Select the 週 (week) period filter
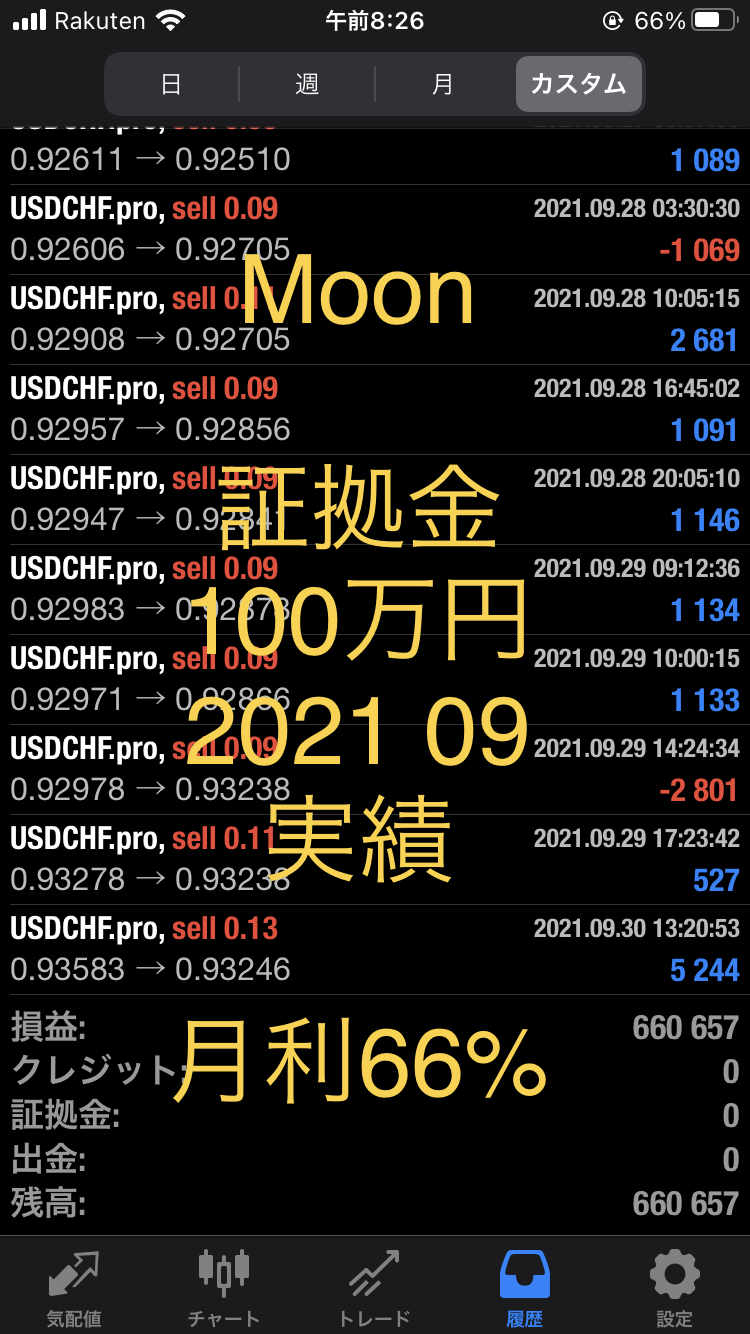The height and width of the screenshot is (1334, 750). pos(307,84)
